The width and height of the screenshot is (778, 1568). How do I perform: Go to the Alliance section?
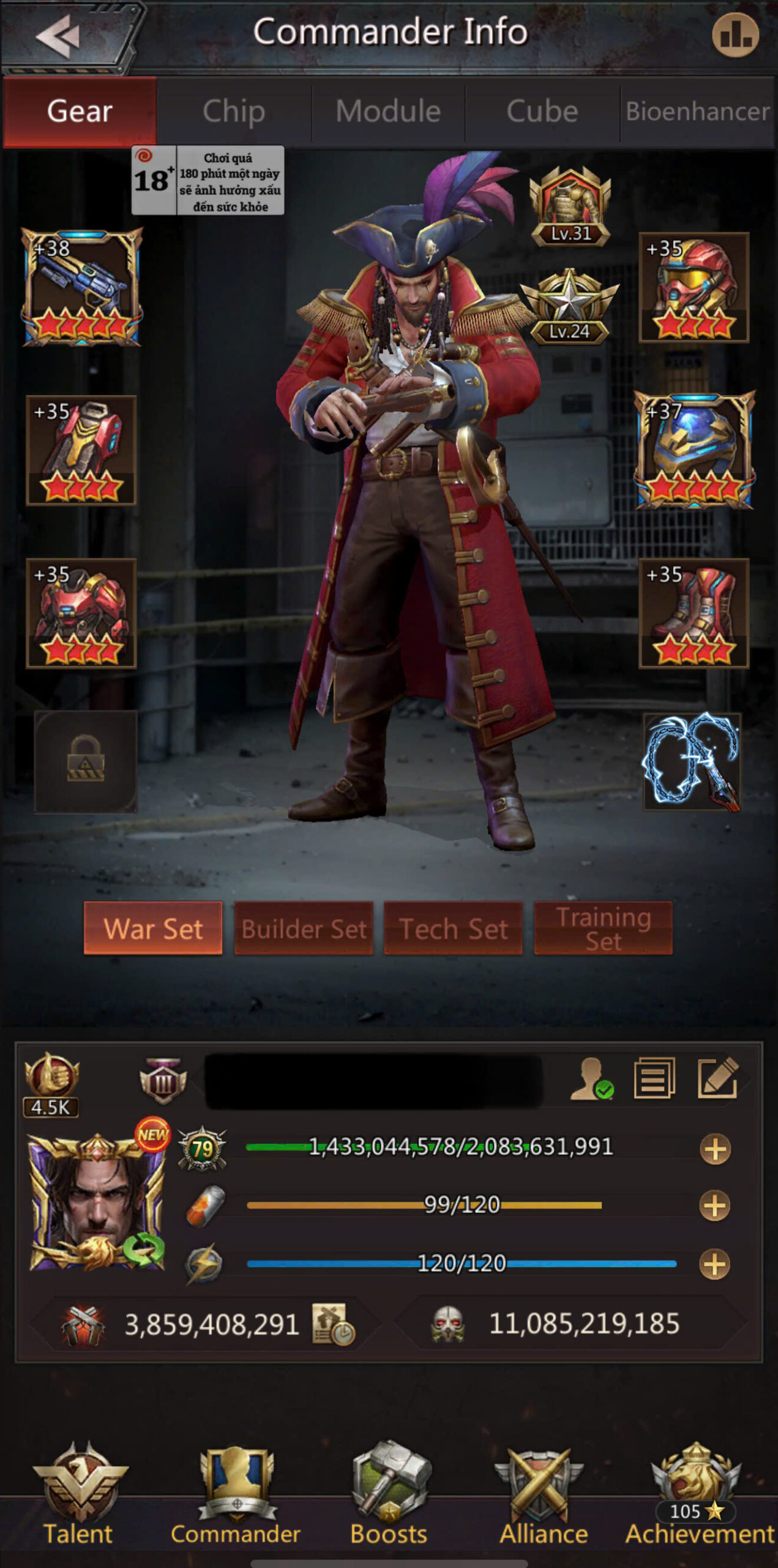542,1494
